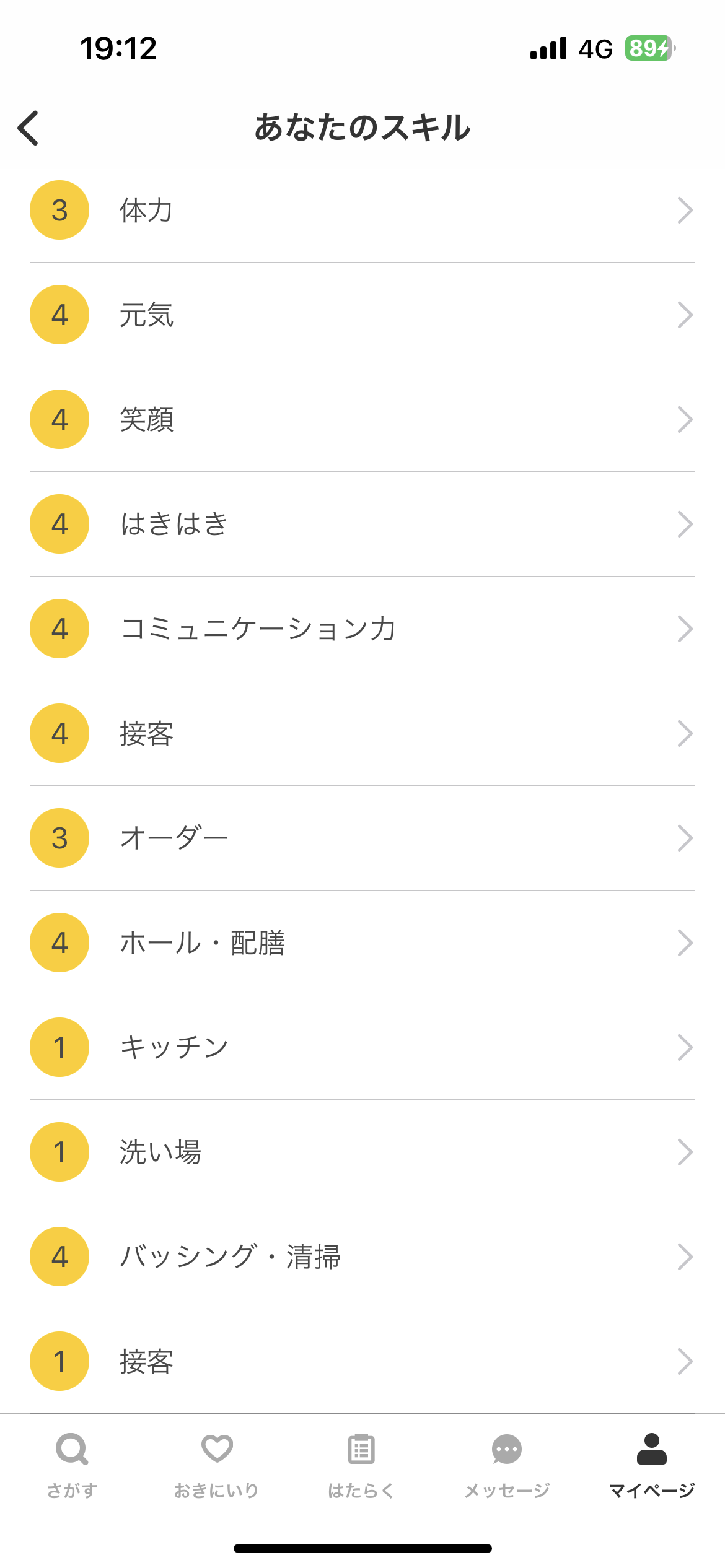Go back using the top-left arrow
The image size is (725, 1568).
pos(29,128)
